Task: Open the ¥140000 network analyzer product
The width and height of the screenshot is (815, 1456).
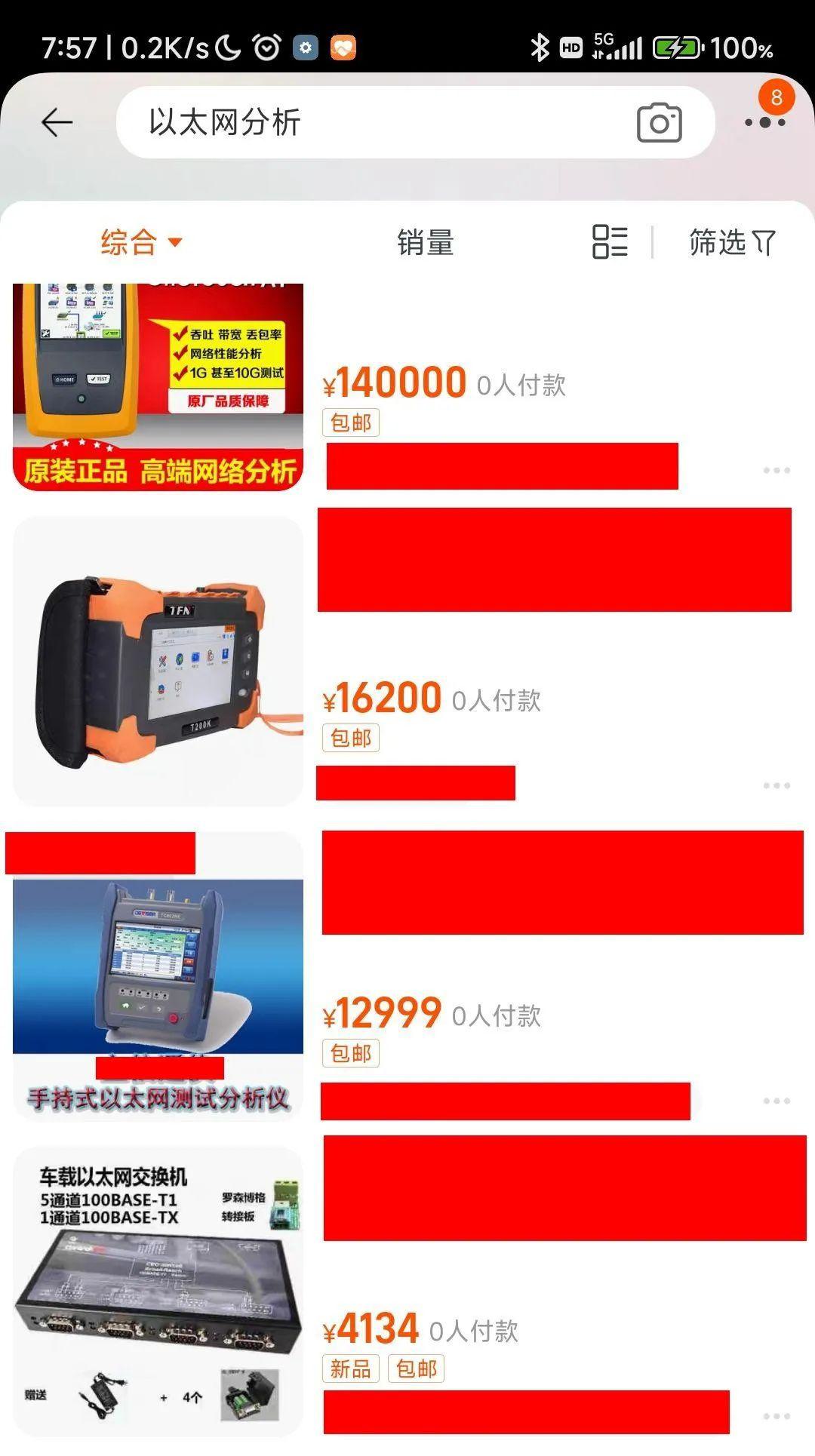Action: (x=158, y=386)
